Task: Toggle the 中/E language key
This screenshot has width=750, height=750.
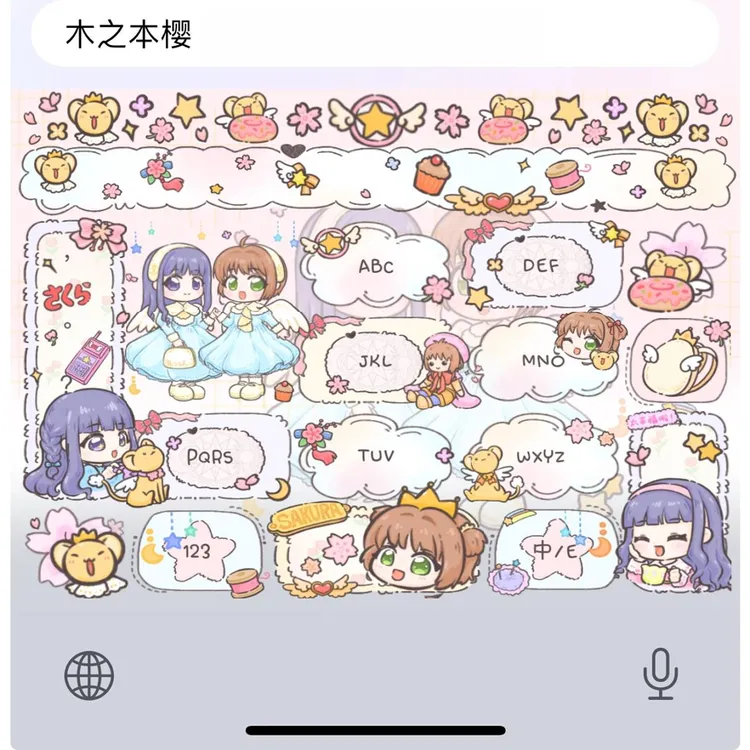Action: tap(555, 551)
